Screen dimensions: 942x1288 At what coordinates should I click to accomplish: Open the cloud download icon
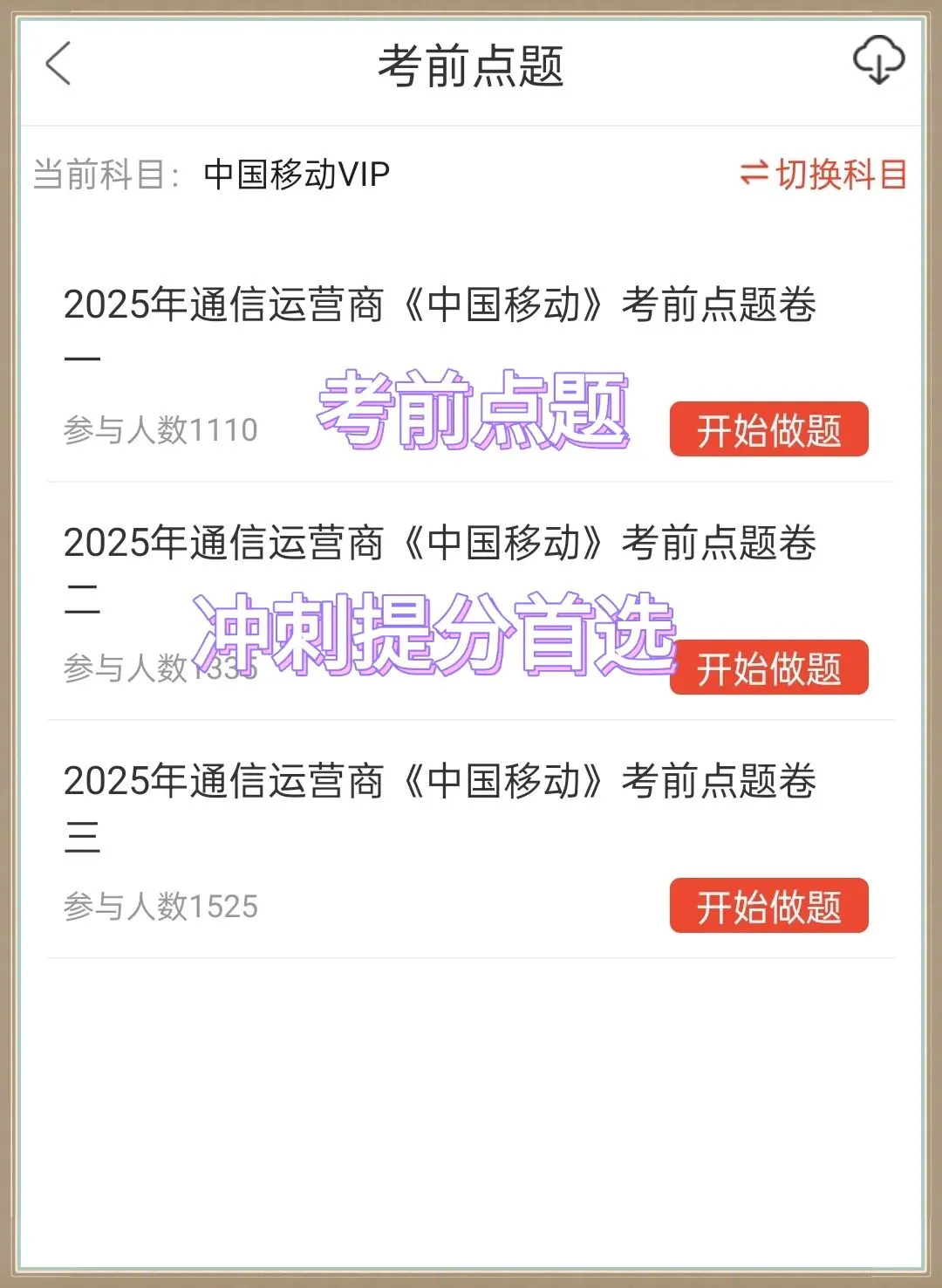[877, 60]
